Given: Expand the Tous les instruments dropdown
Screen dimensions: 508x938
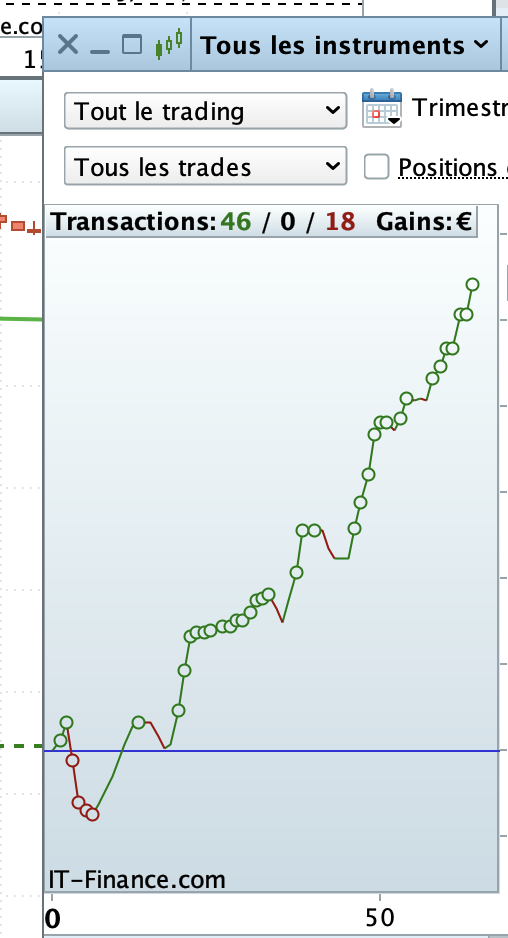Looking at the screenshot, I should (344, 45).
